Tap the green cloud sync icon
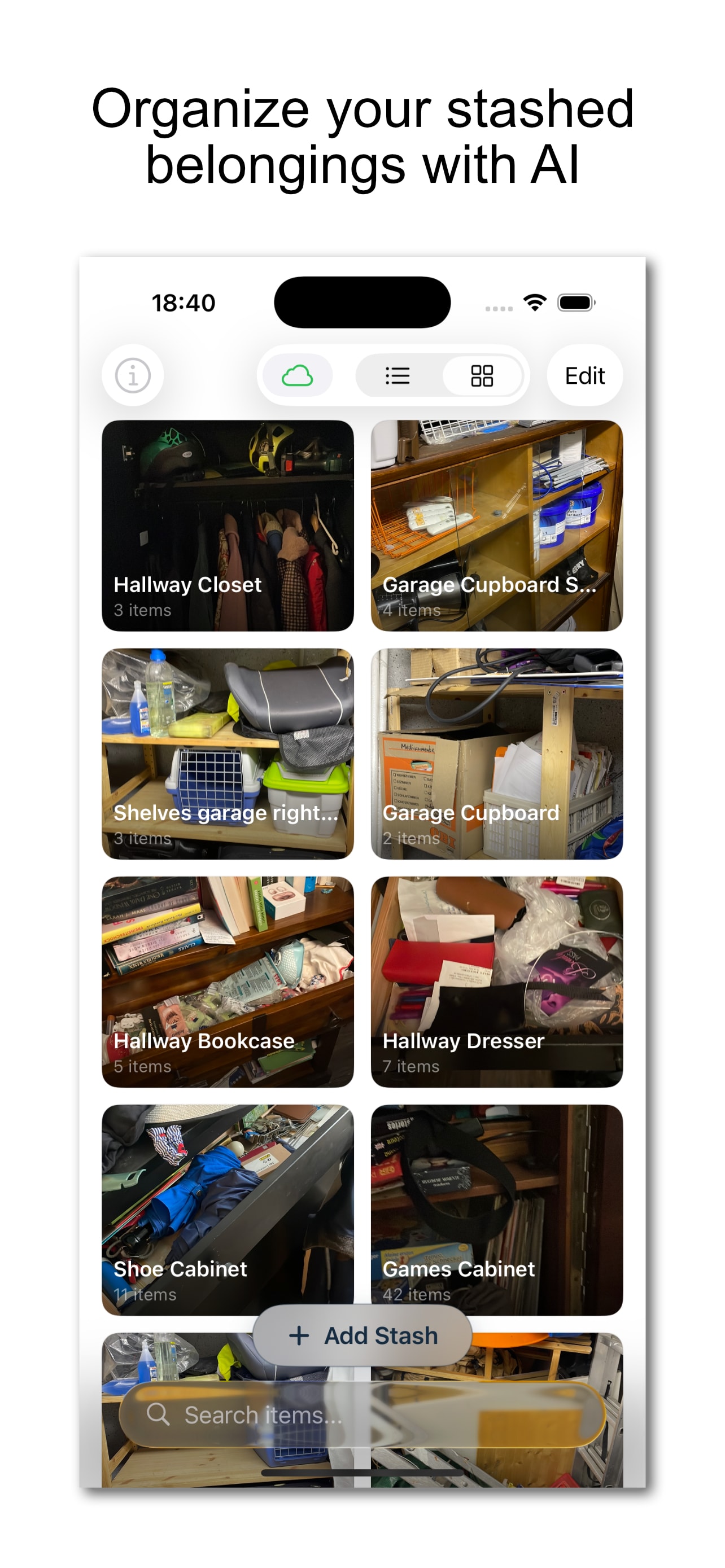Image resolution: width=725 pixels, height=1568 pixels. pyautogui.click(x=298, y=375)
